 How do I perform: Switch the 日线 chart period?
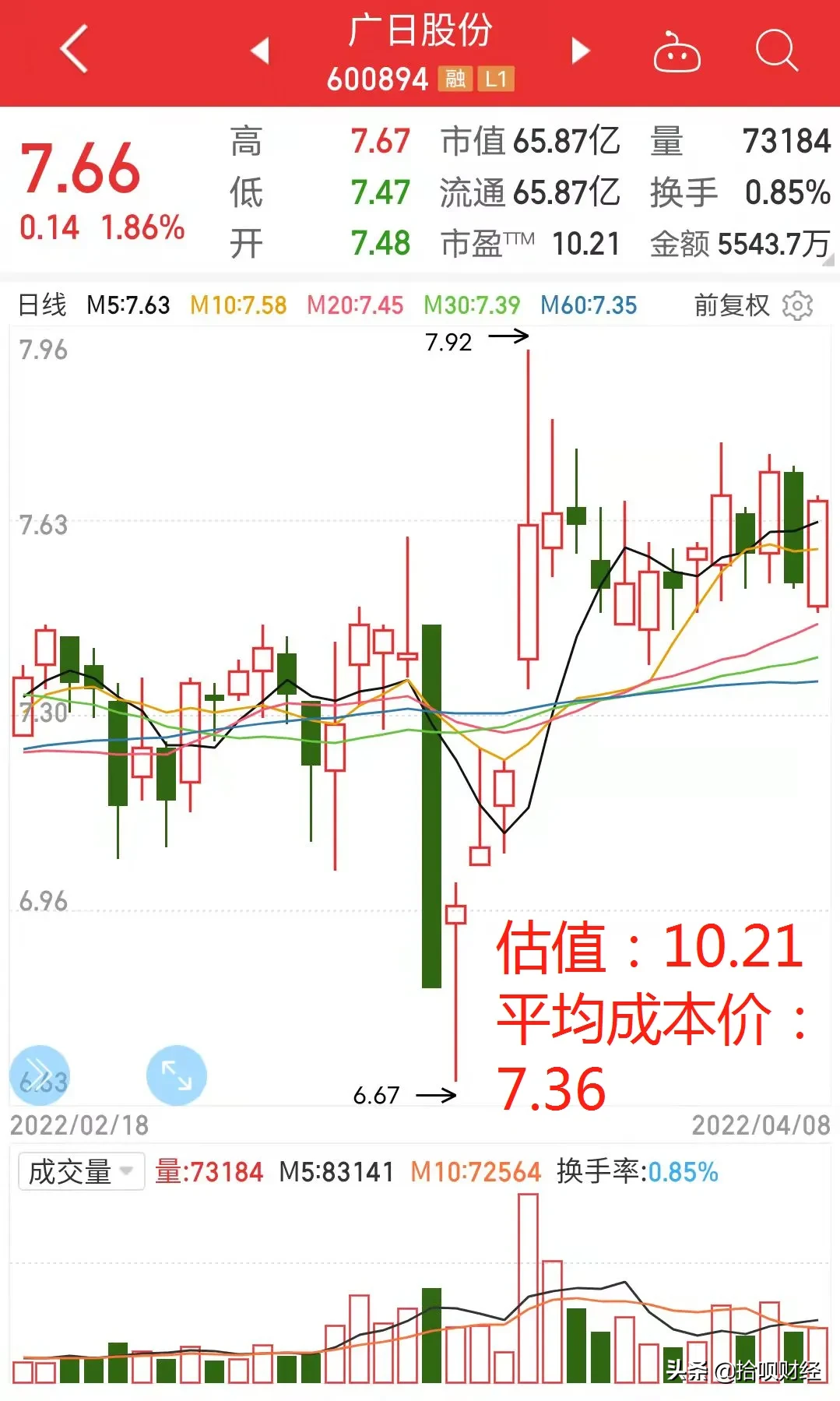pos(42,304)
